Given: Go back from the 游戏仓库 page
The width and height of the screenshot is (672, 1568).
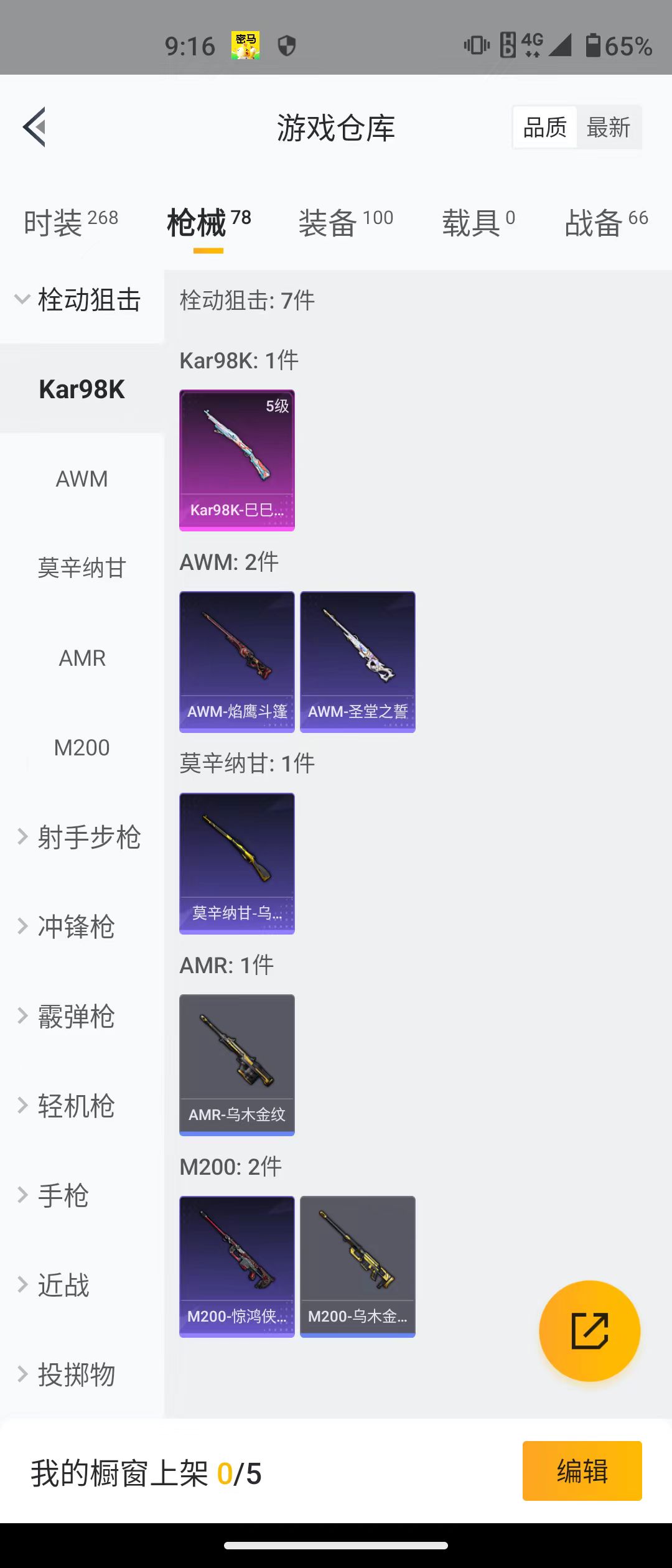Looking at the screenshot, I should [35, 127].
